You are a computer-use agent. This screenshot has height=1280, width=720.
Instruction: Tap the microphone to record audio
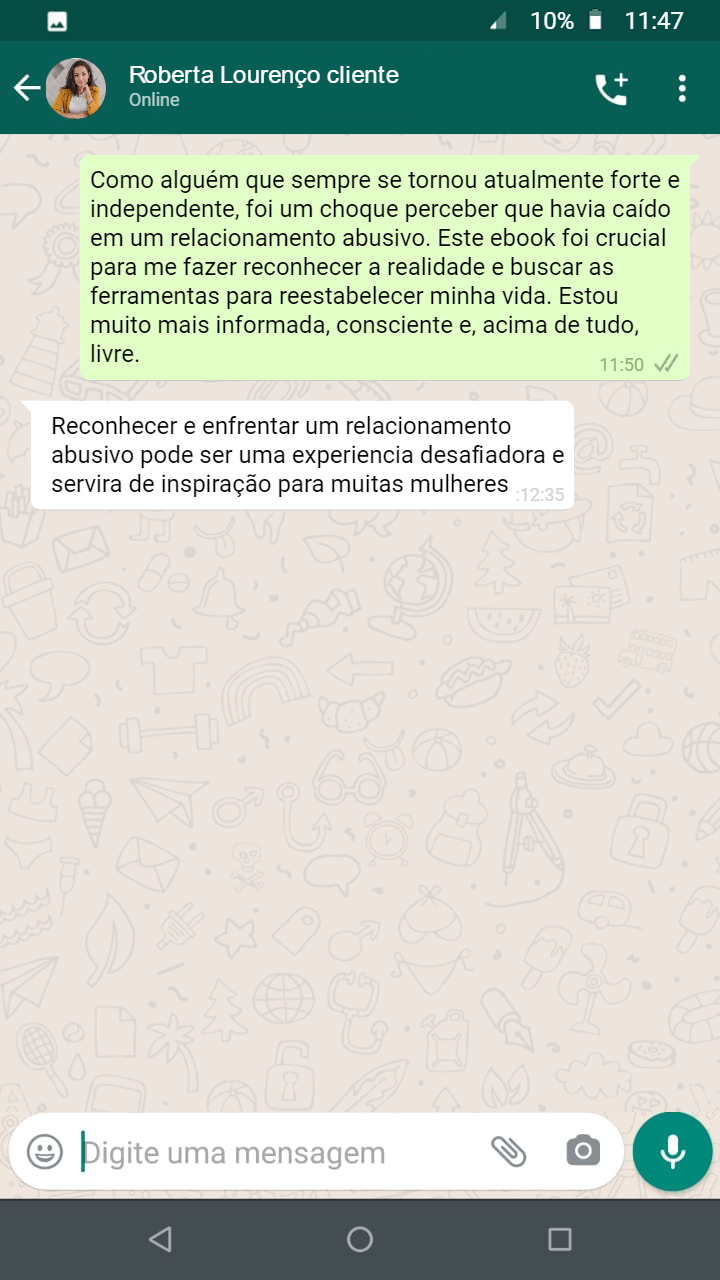[673, 1152]
